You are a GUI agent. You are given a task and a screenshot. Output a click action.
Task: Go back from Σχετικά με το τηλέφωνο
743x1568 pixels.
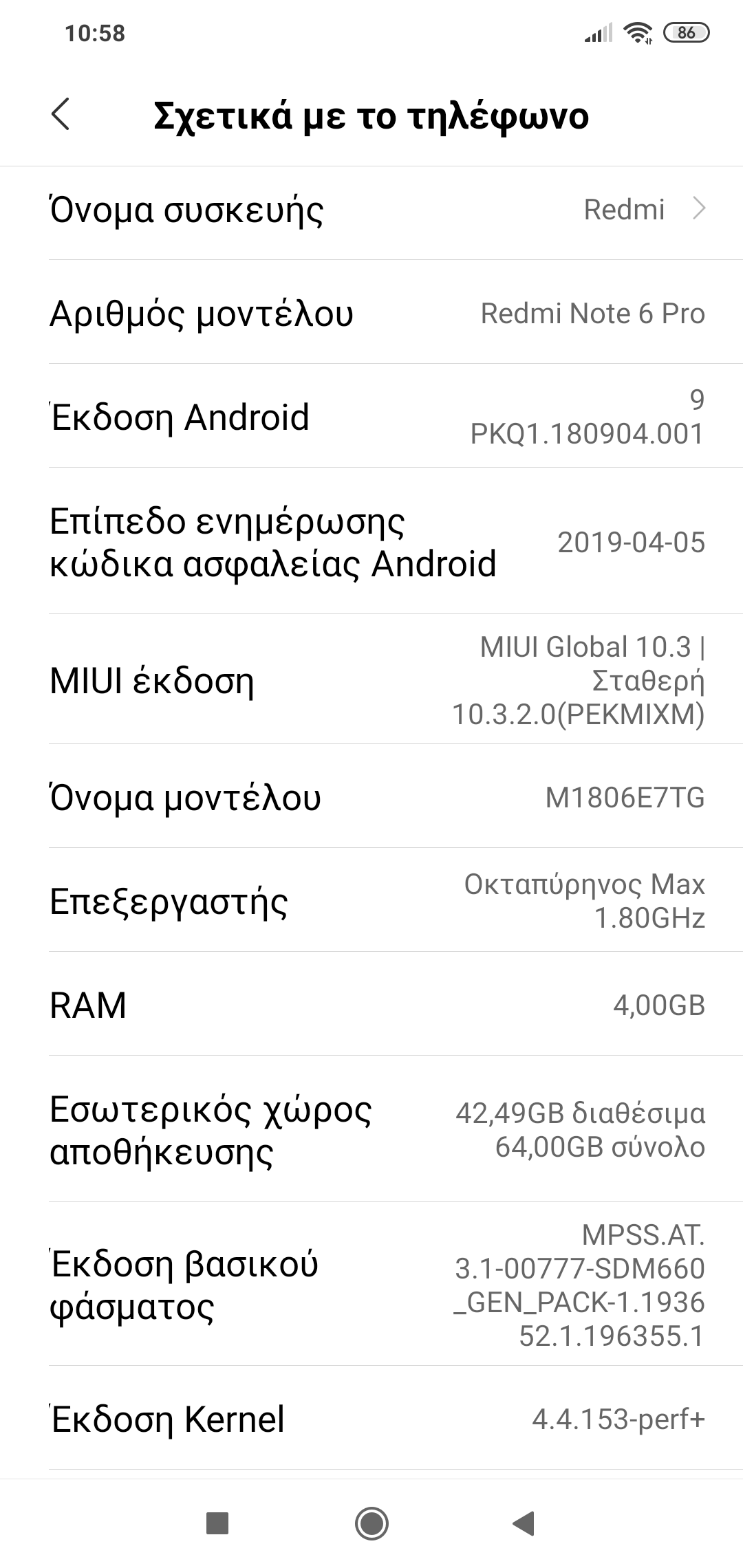click(61, 114)
